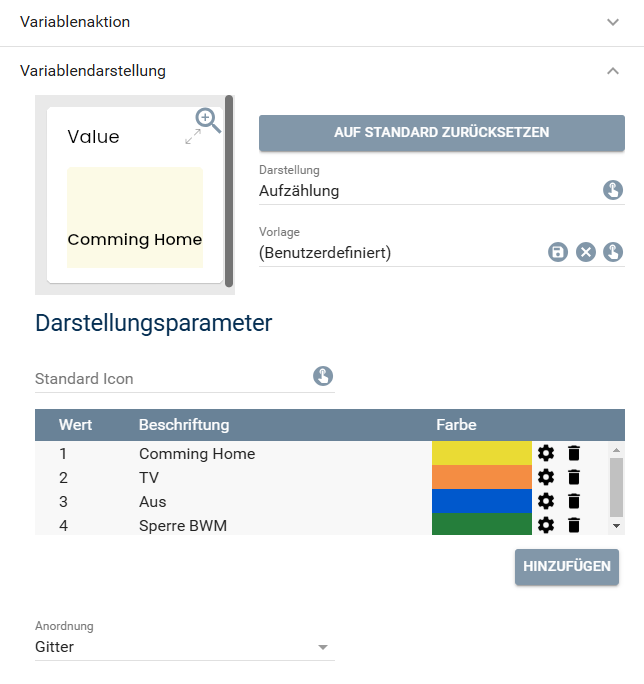Viewport: 644px width, 684px height.
Task: Open settings gear for Comming Home
Action: coord(546,453)
